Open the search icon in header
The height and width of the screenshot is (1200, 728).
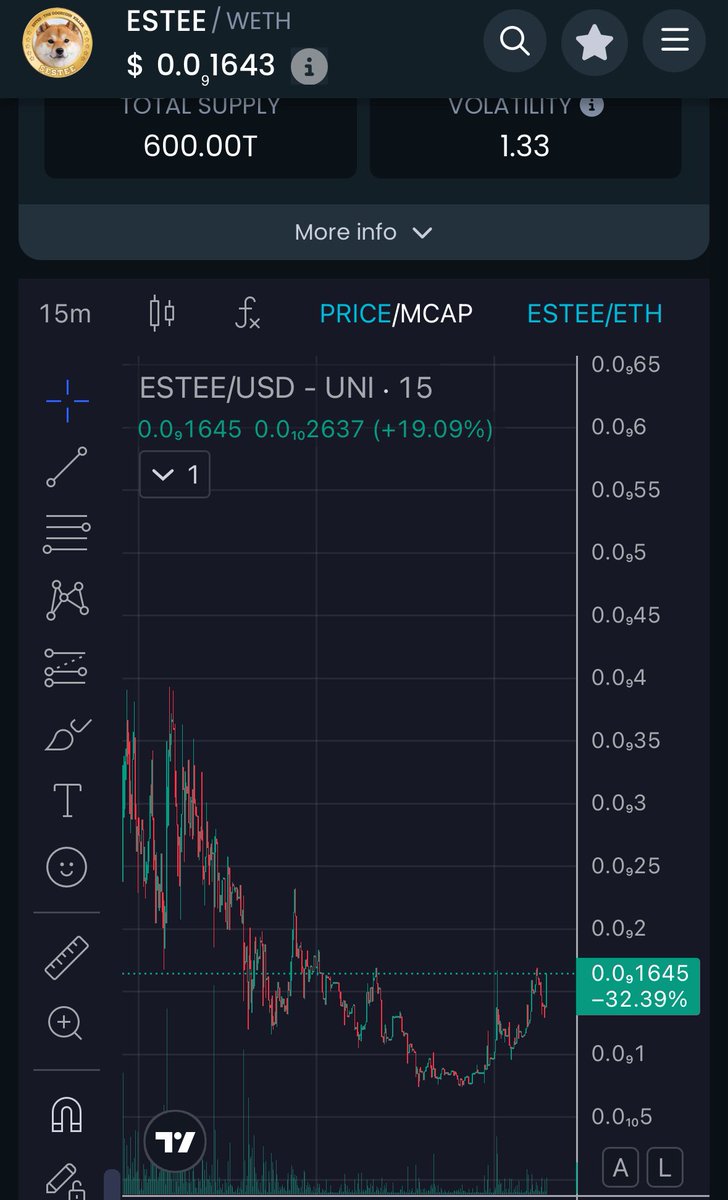[x=514, y=41]
